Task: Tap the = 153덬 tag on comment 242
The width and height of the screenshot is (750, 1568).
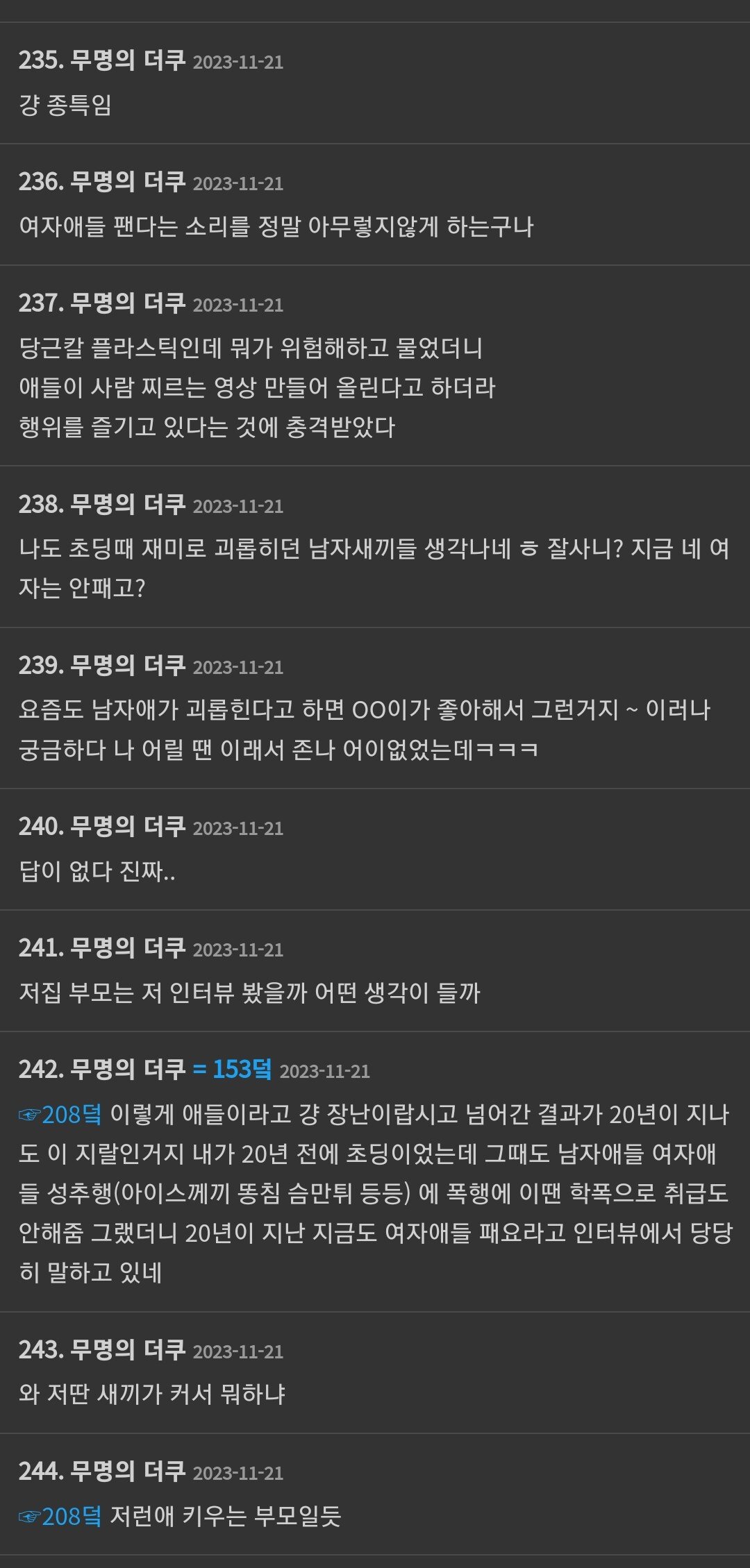Action: click(x=232, y=1070)
